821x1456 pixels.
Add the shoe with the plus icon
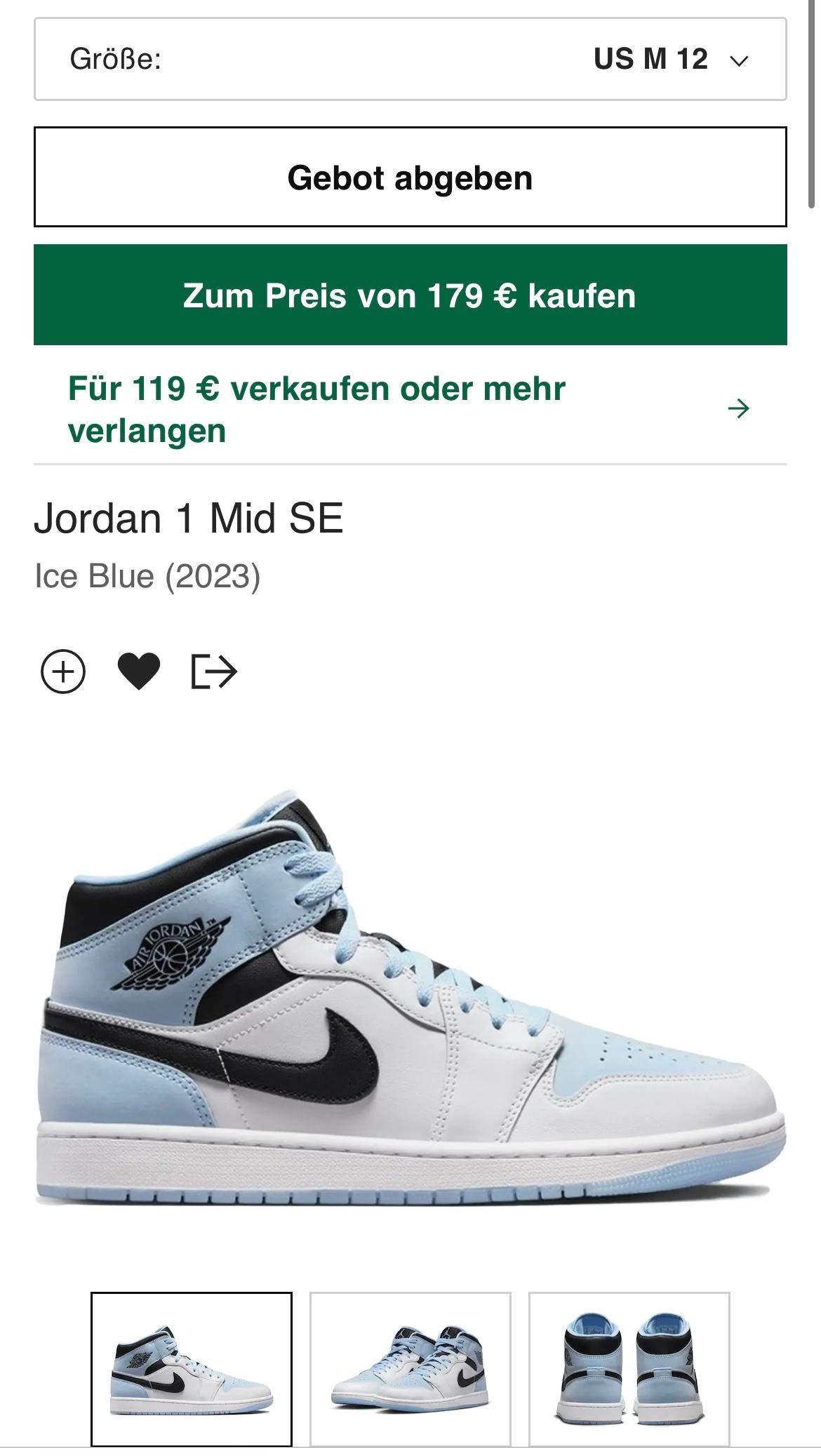63,672
